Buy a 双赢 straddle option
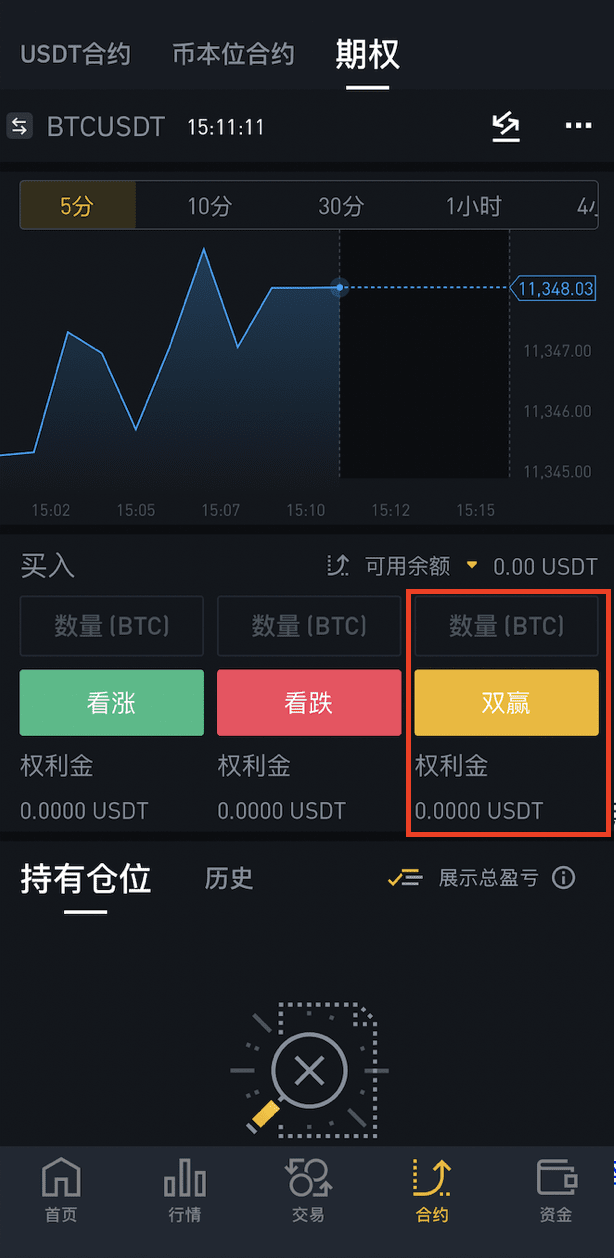Image resolution: width=616 pixels, height=1258 pixels. pos(506,703)
